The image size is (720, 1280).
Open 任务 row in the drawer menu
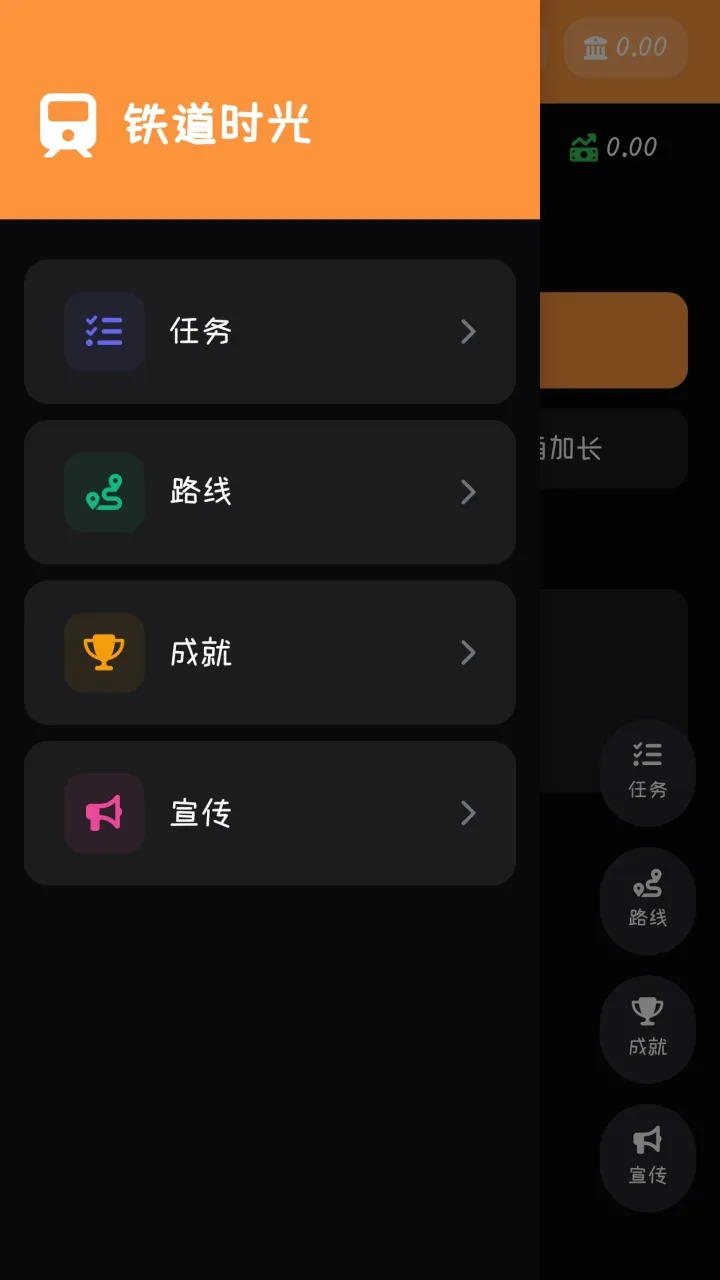270,332
